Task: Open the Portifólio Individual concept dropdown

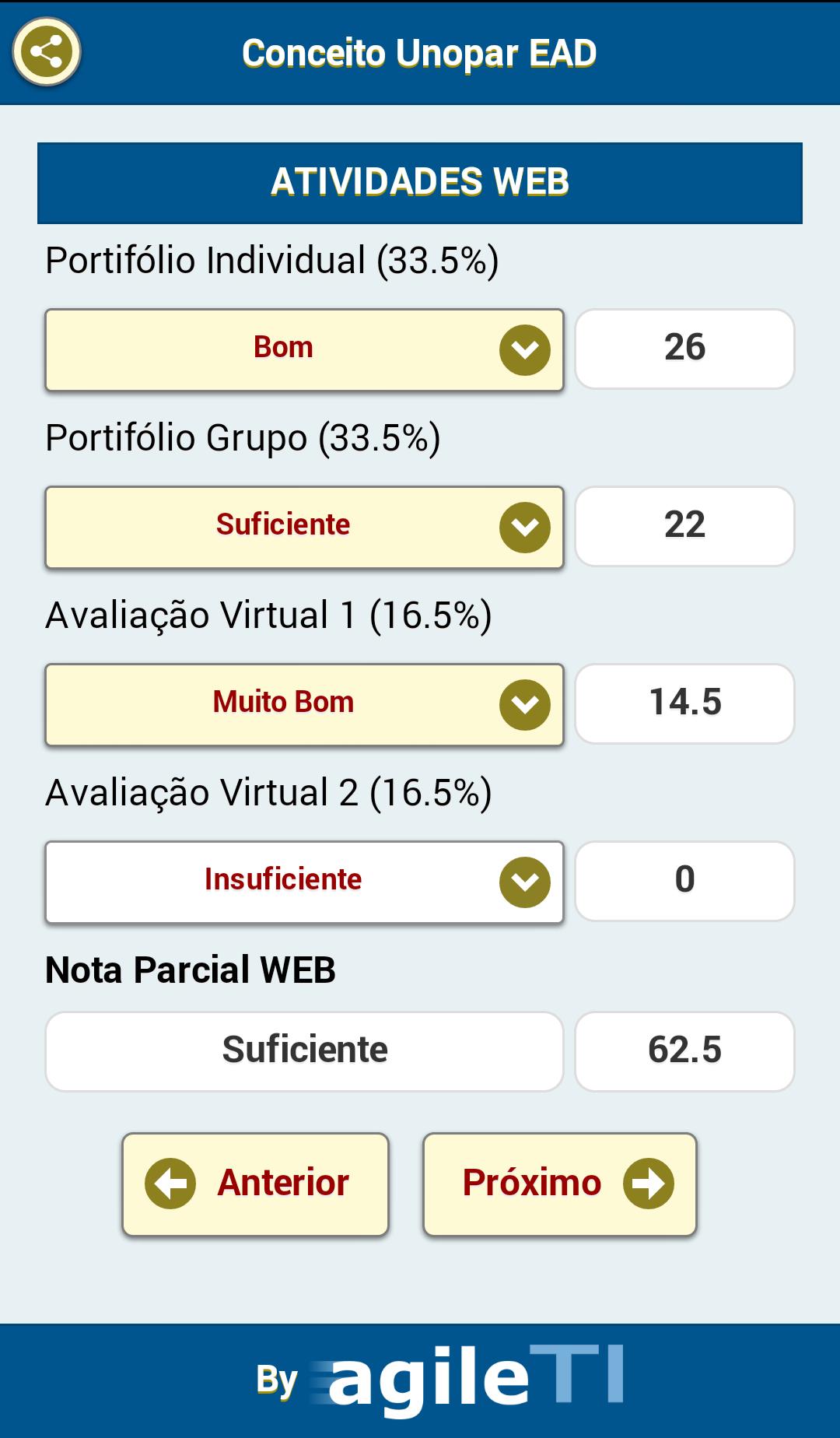Action: point(303,349)
